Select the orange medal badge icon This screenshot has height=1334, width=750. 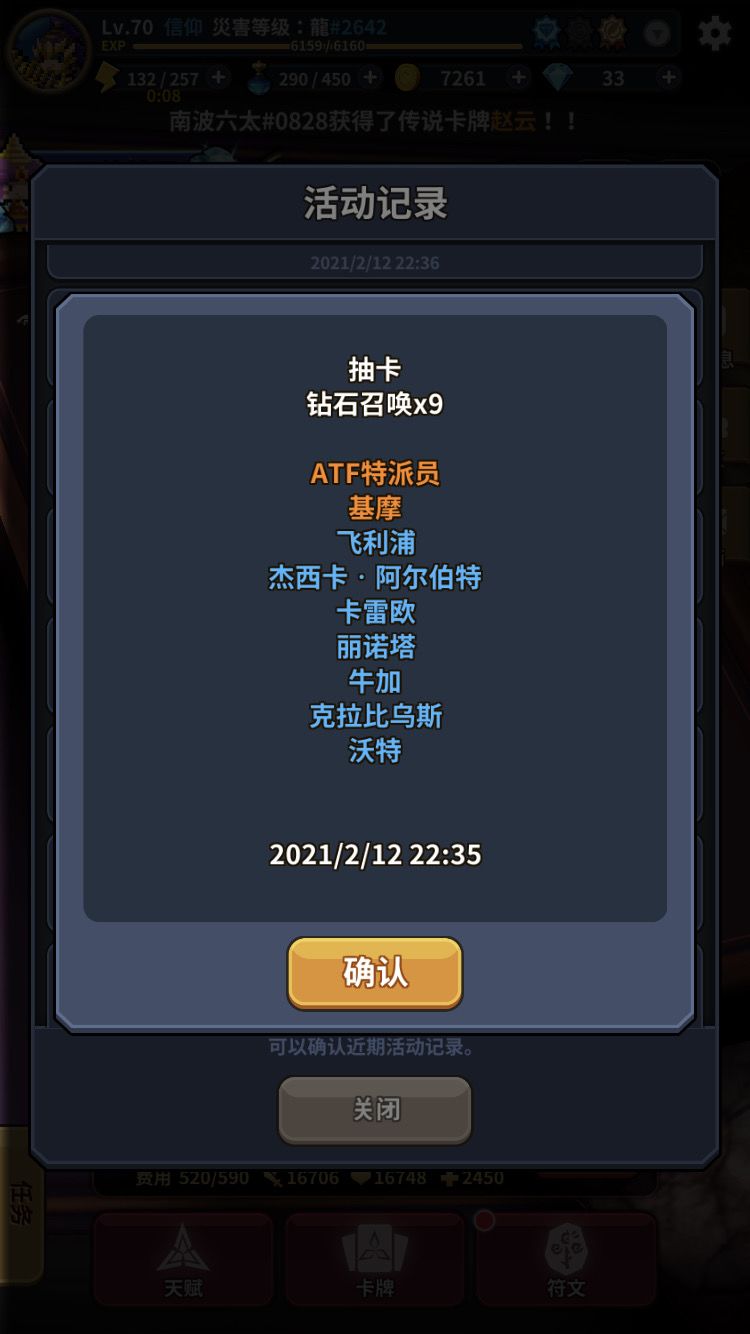(613, 32)
